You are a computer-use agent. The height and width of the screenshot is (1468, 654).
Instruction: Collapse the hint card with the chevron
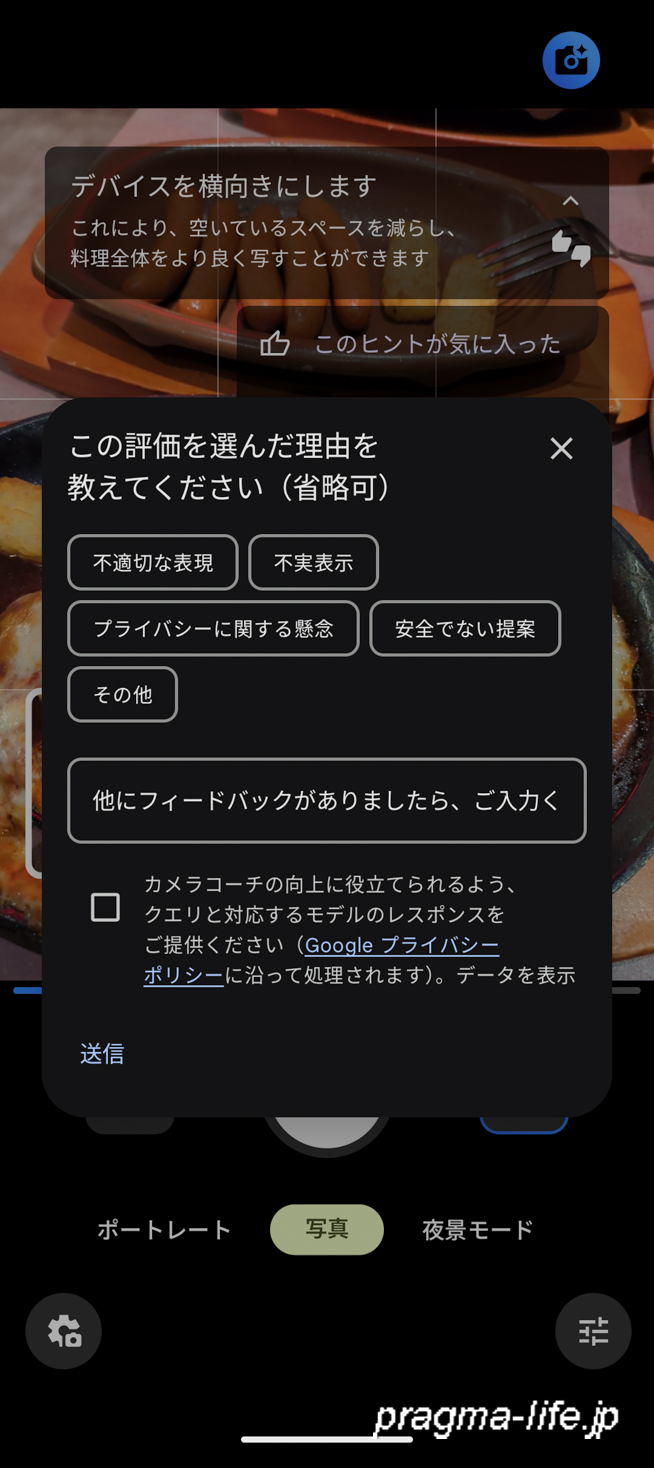[570, 201]
